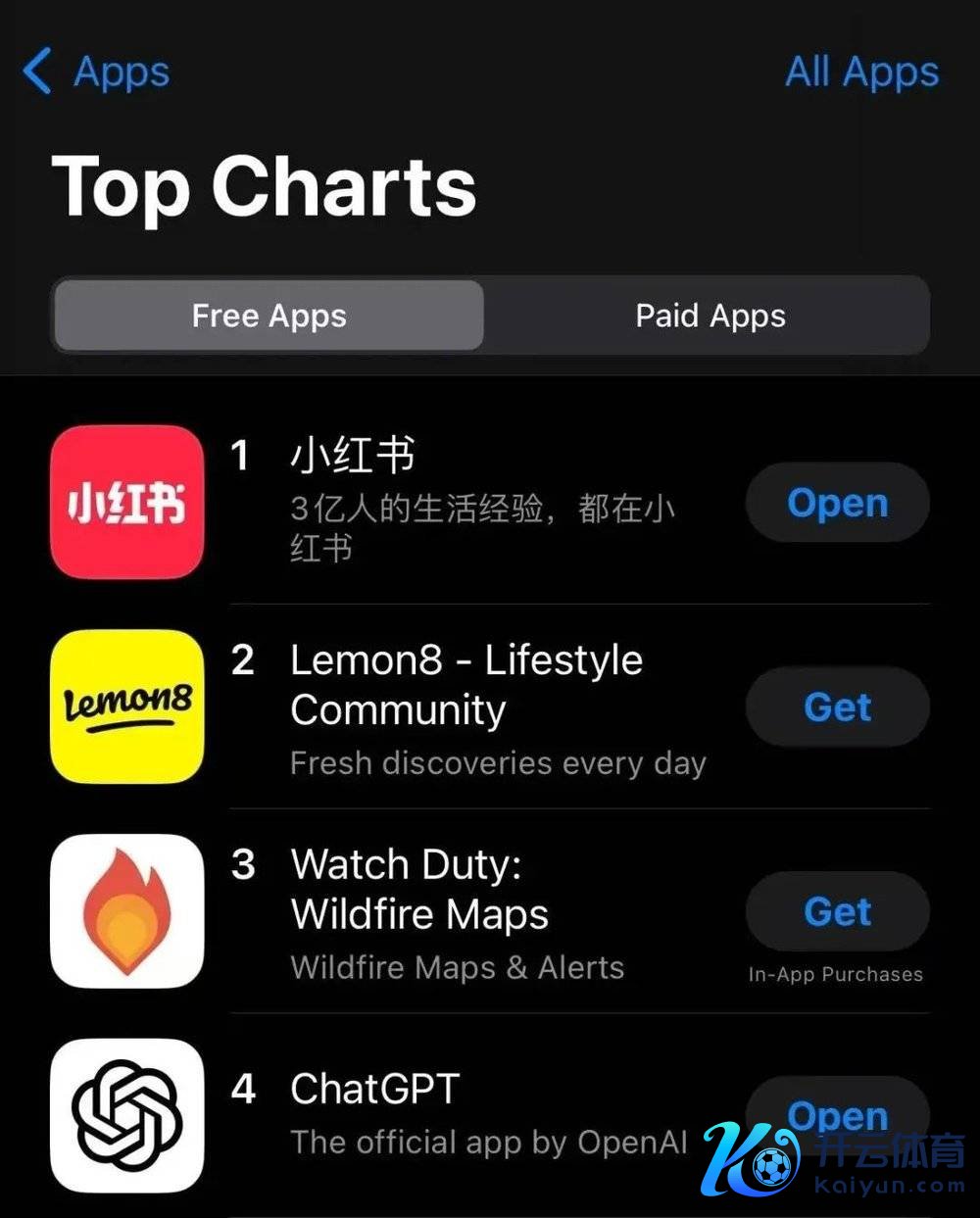
Task: Get the Watch Duty app
Action: (x=837, y=911)
